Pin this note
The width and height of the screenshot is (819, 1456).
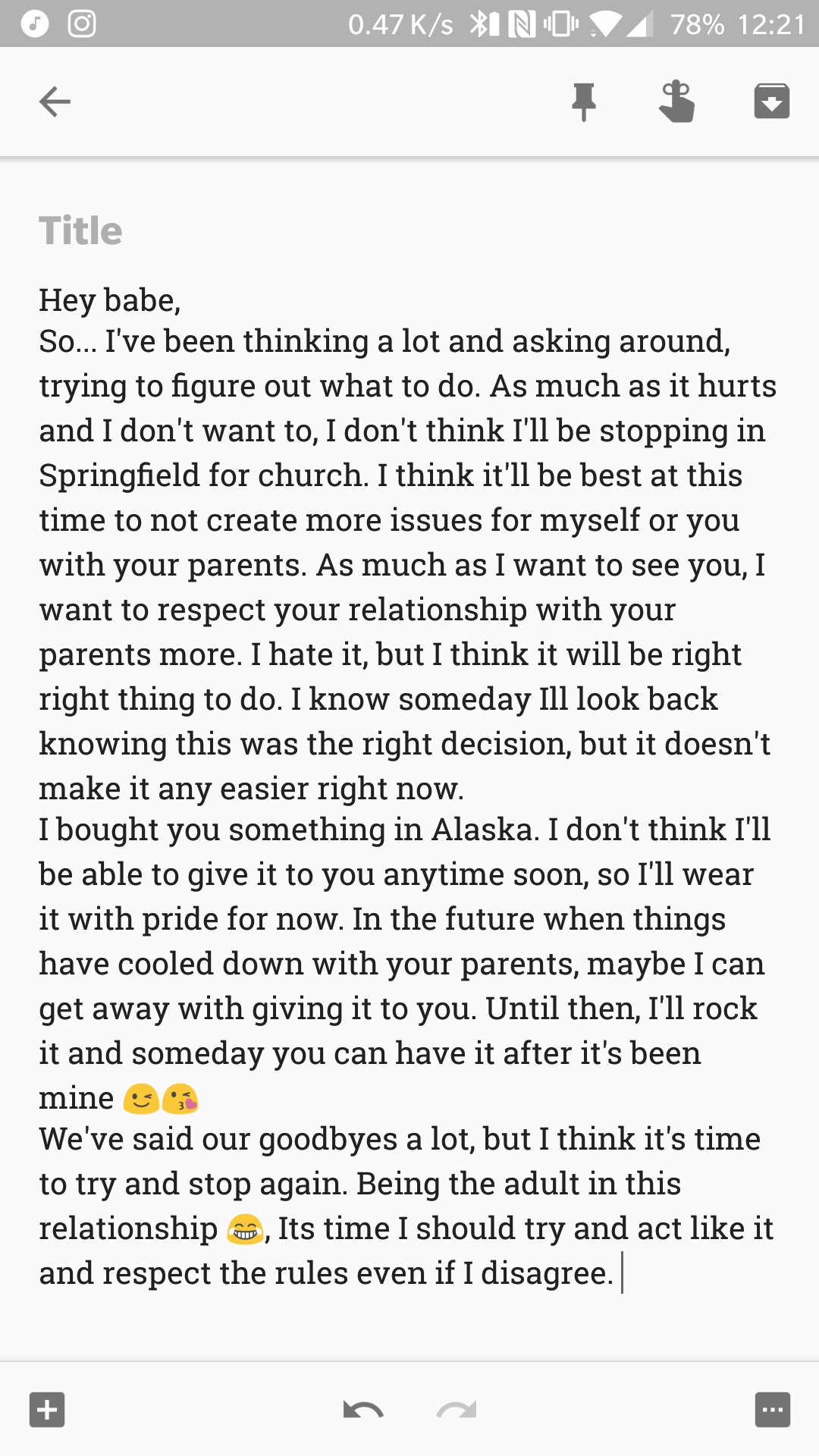click(583, 102)
